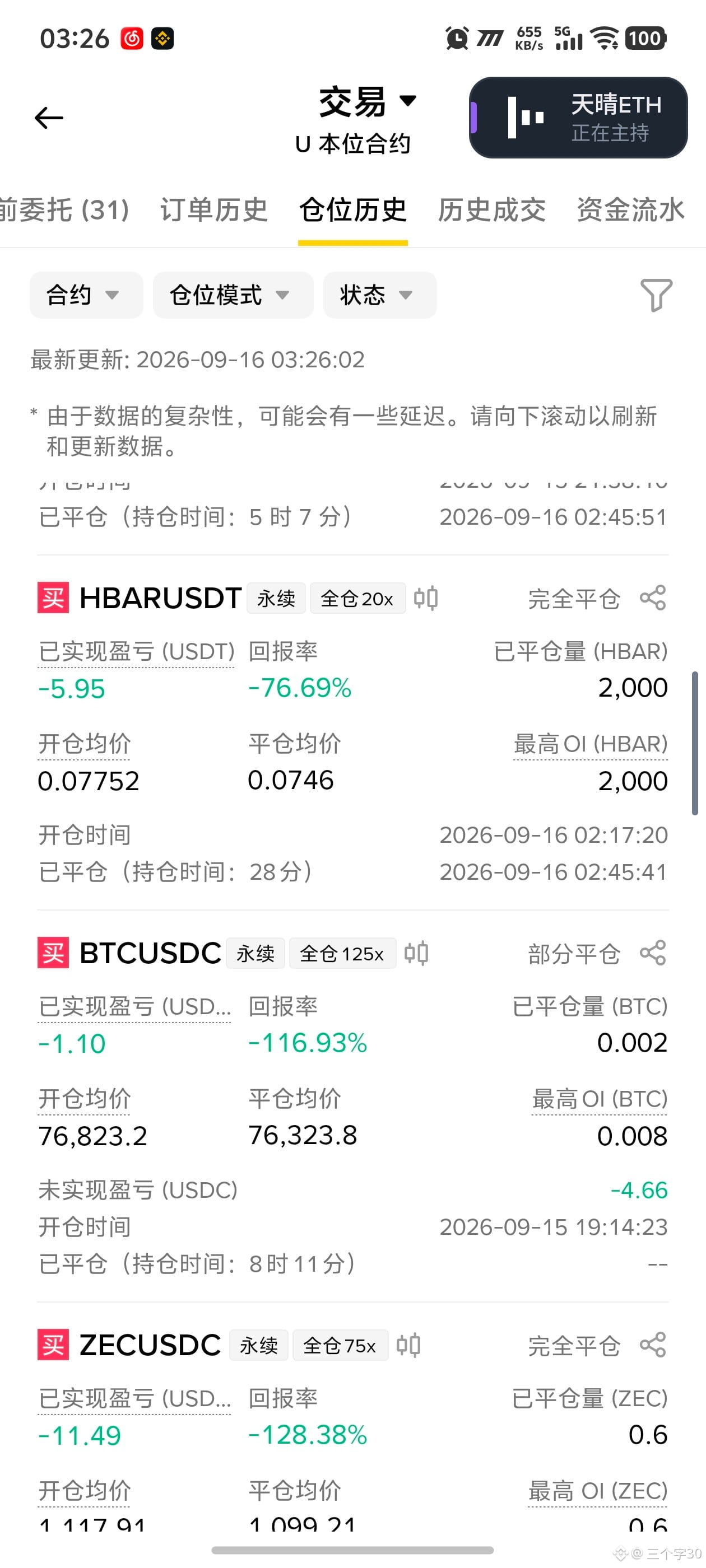The width and height of the screenshot is (706, 1568).
Task: Switch to the 资金流水 tab
Action: tap(630, 210)
